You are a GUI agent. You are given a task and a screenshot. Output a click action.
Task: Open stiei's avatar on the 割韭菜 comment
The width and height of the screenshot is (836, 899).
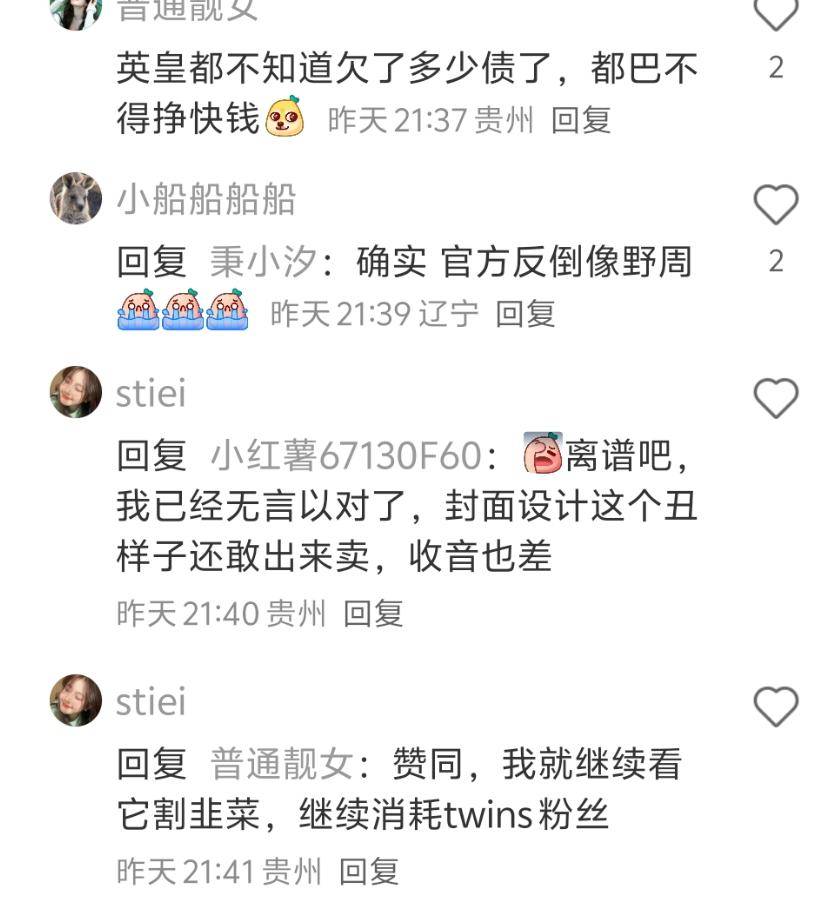tap(76, 700)
